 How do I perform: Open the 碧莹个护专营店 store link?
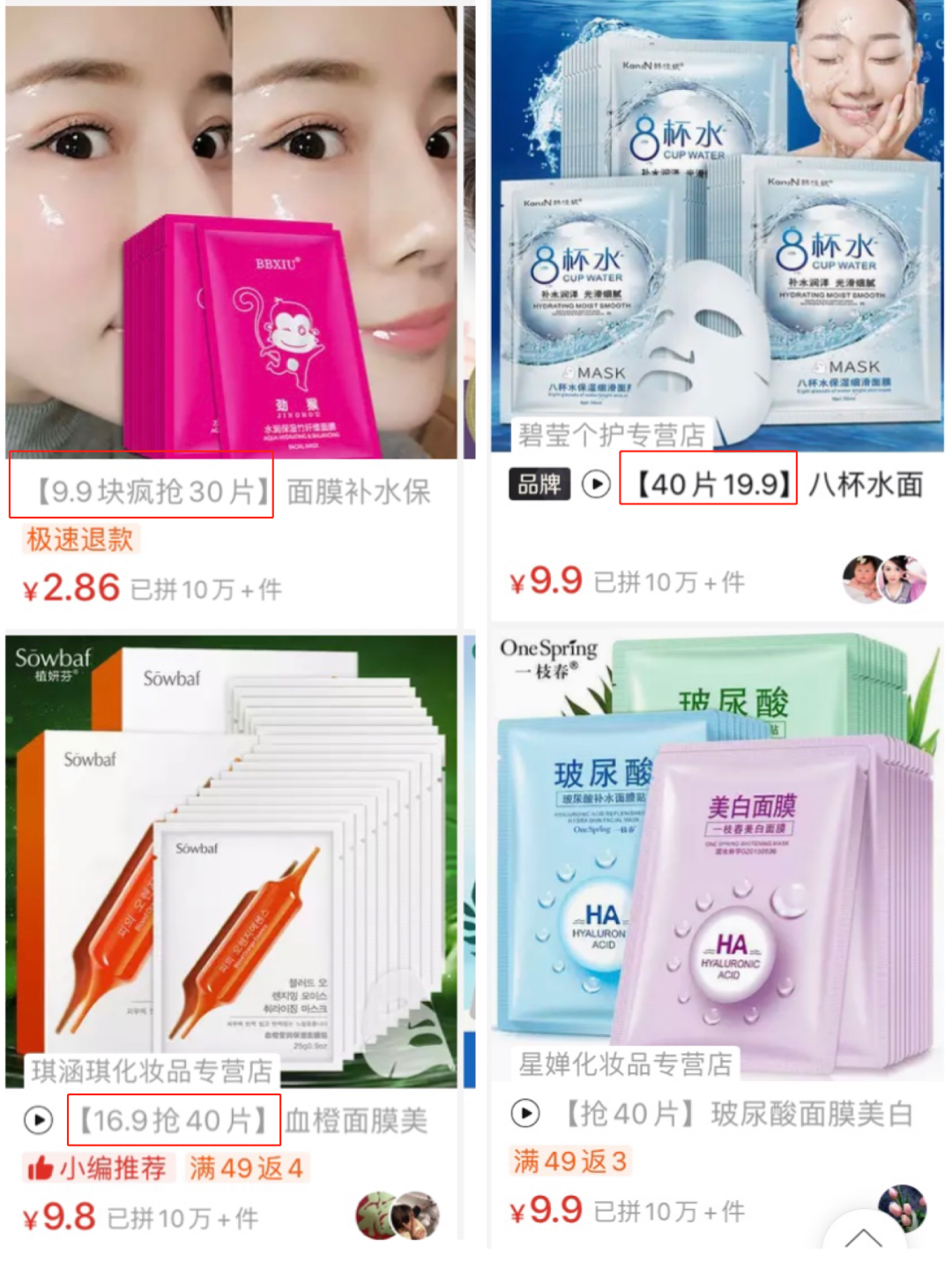pyautogui.click(x=611, y=433)
